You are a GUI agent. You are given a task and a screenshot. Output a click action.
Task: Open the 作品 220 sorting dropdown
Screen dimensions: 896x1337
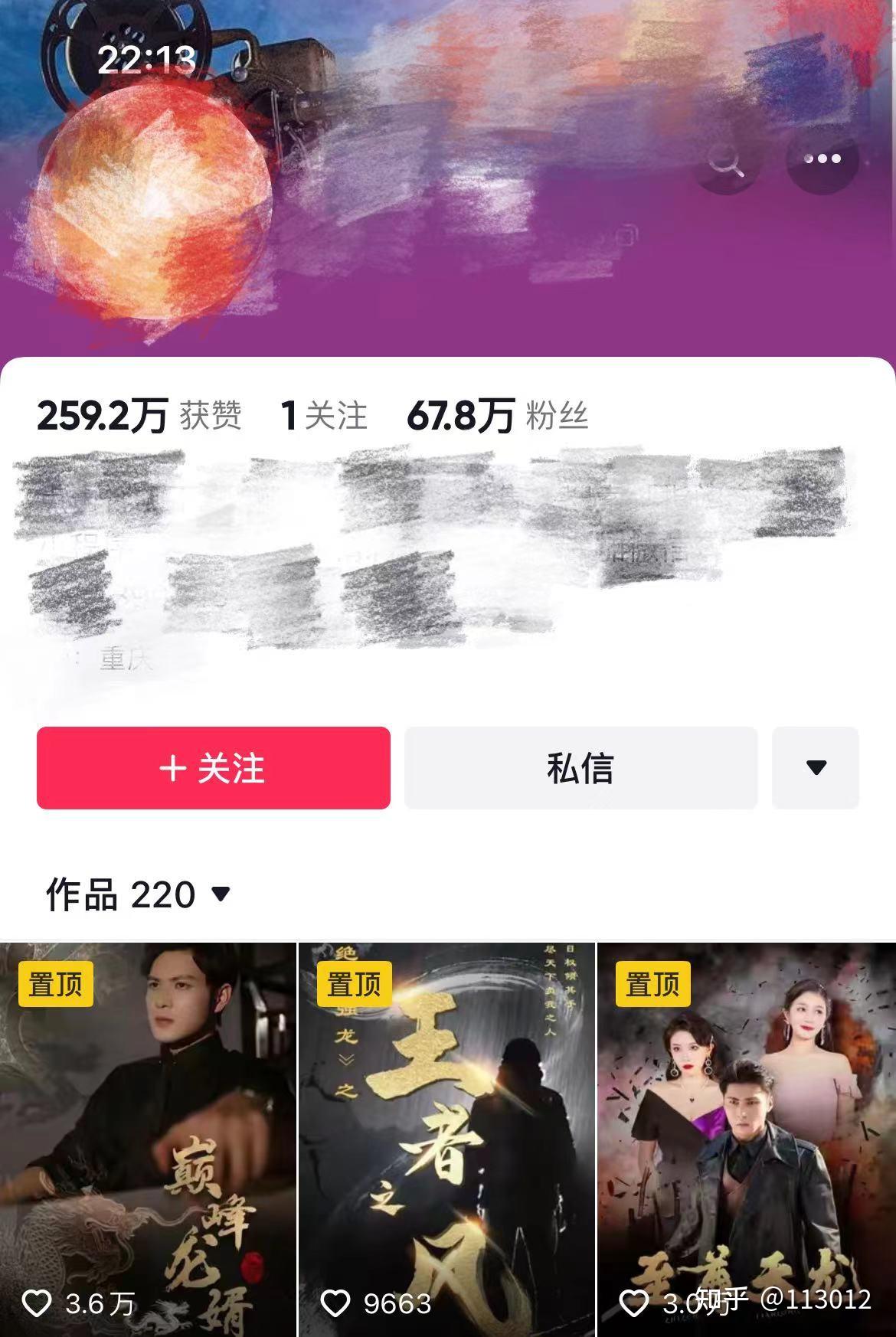click(x=138, y=894)
